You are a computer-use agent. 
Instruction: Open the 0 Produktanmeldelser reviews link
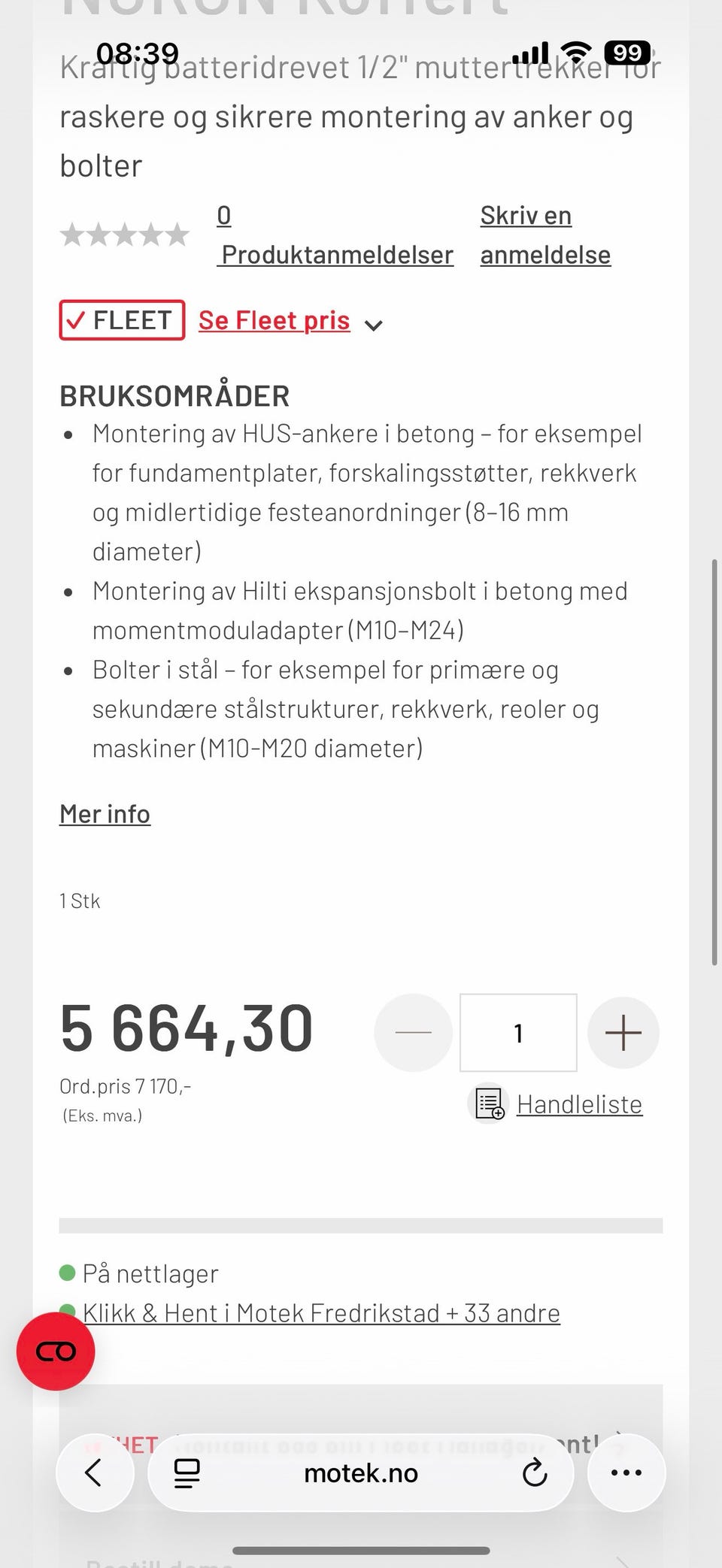[x=335, y=235]
